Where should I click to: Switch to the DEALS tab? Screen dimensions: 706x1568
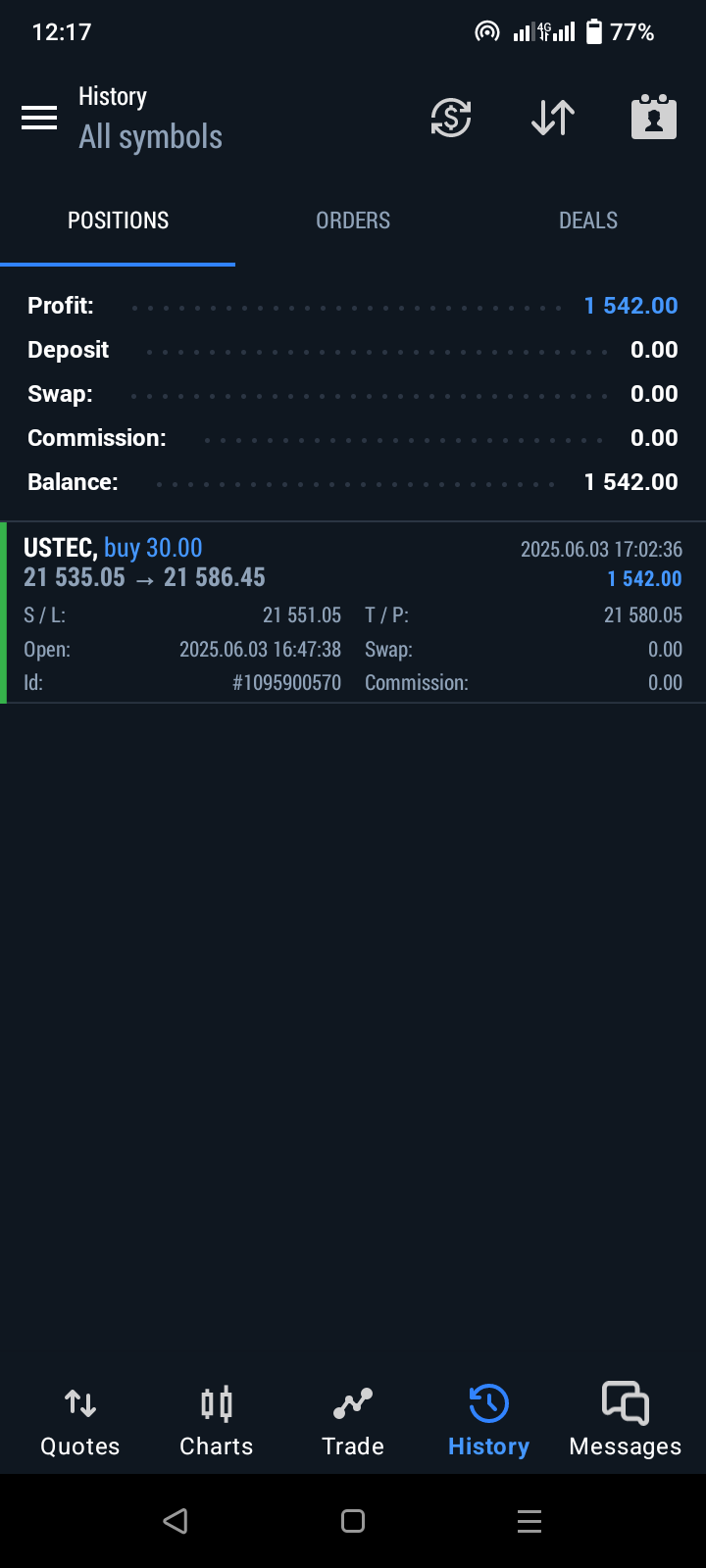point(588,220)
